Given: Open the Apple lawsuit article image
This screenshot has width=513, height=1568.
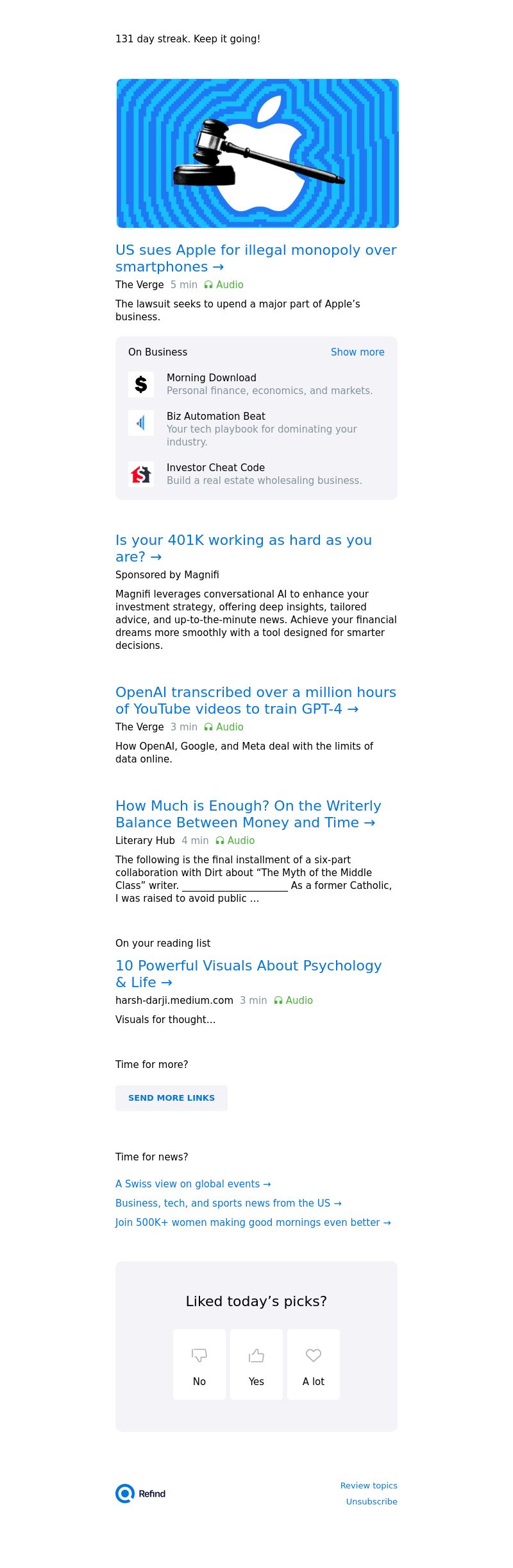Looking at the screenshot, I should pos(257,153).
